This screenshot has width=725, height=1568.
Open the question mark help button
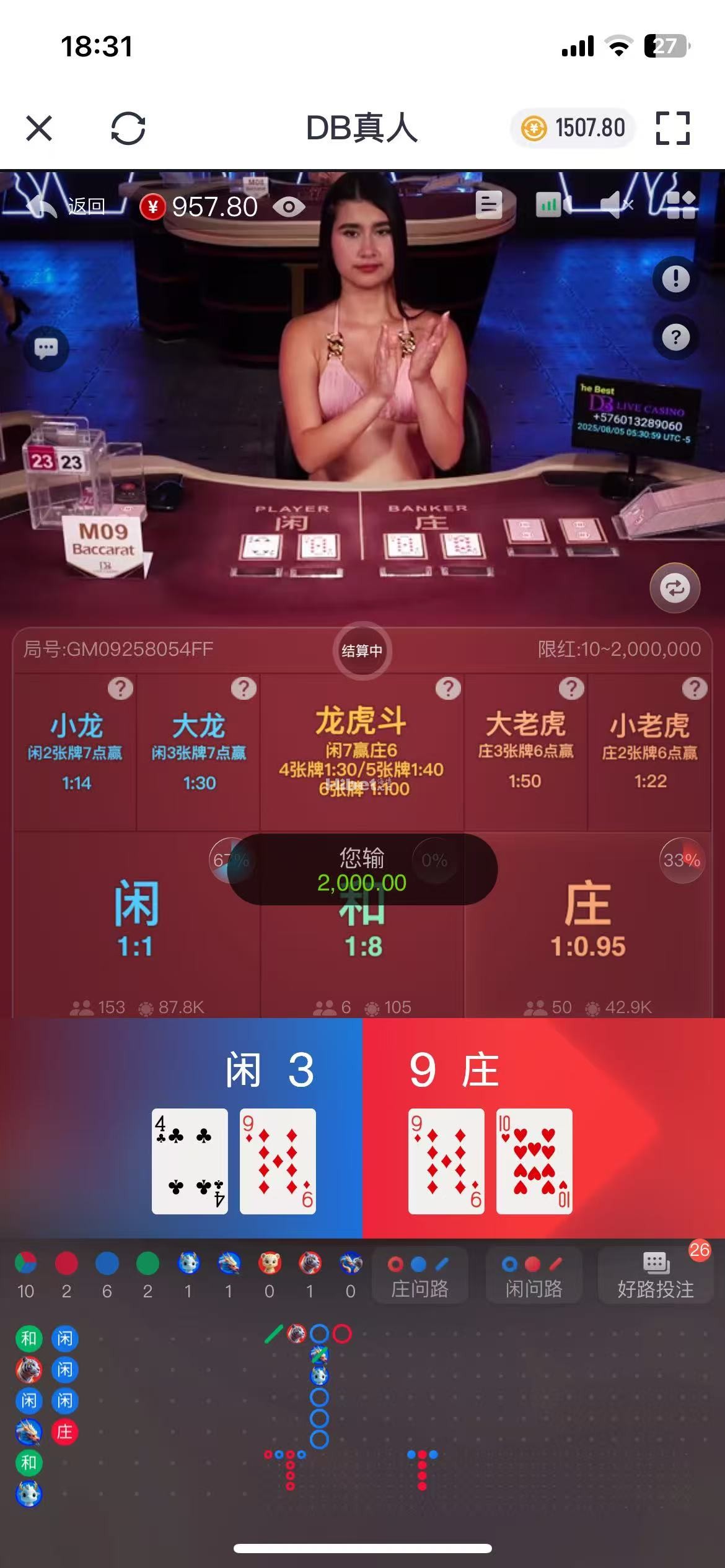(x=675, y=338)
